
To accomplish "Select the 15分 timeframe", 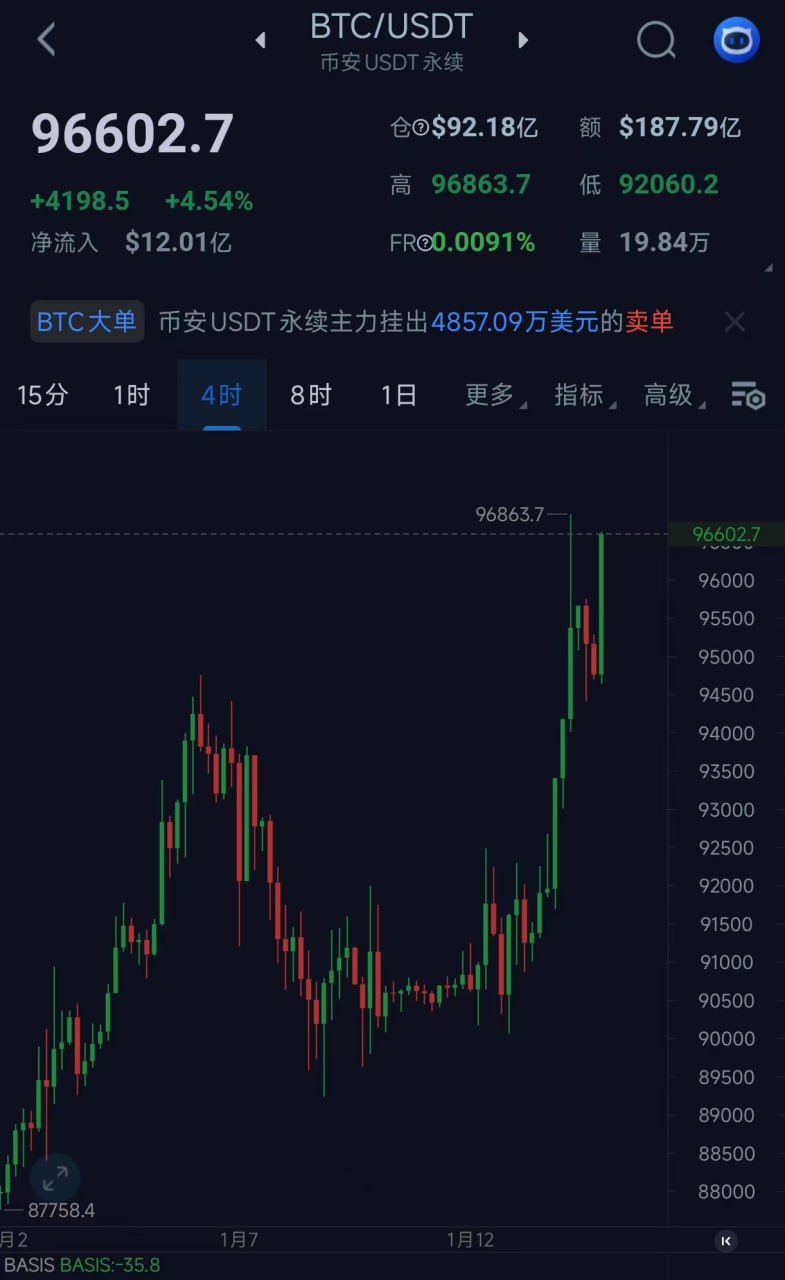I will point(42,395).
